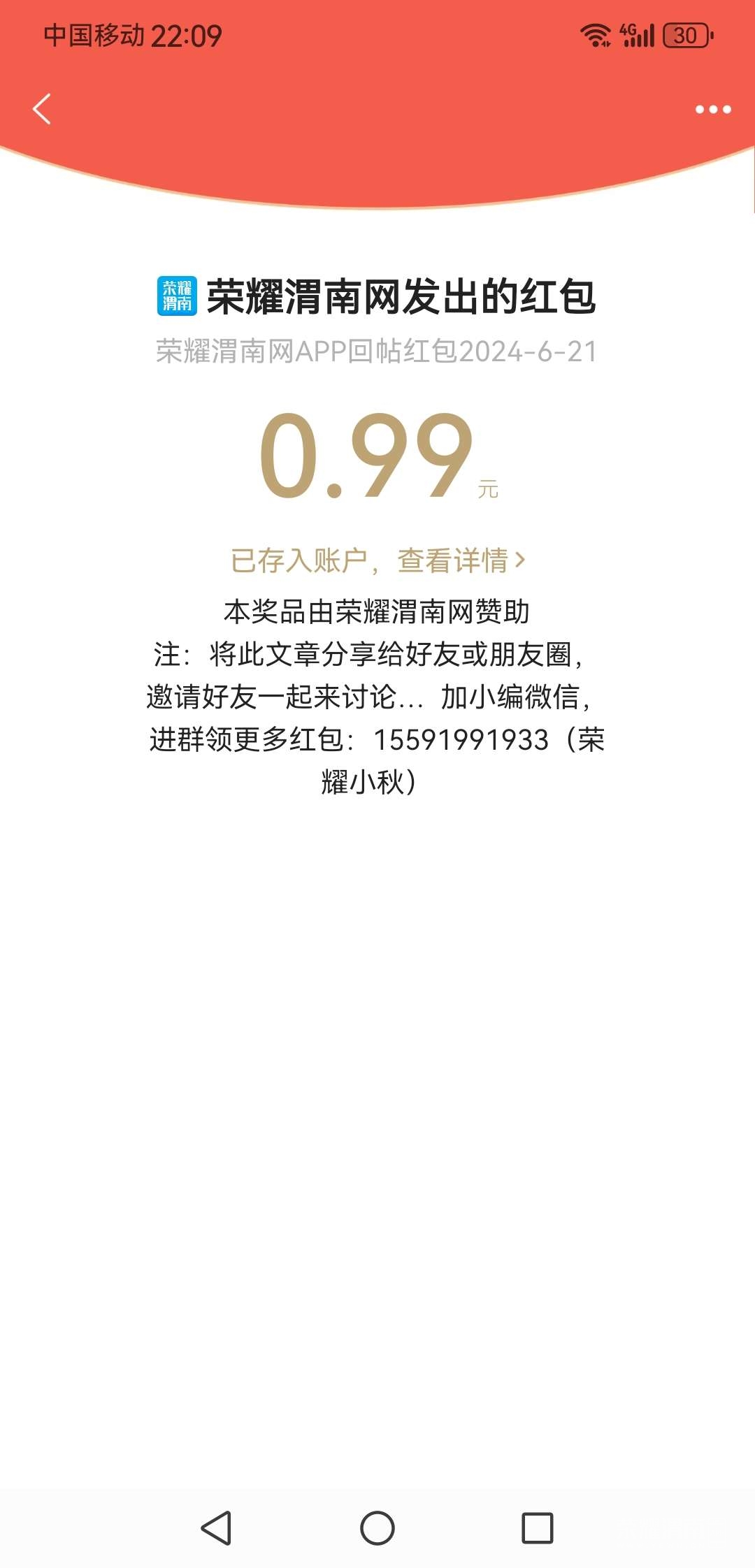The image size is (755, 1568).
Task: Go back using the top-left arrow
Action: click(42, 109)
